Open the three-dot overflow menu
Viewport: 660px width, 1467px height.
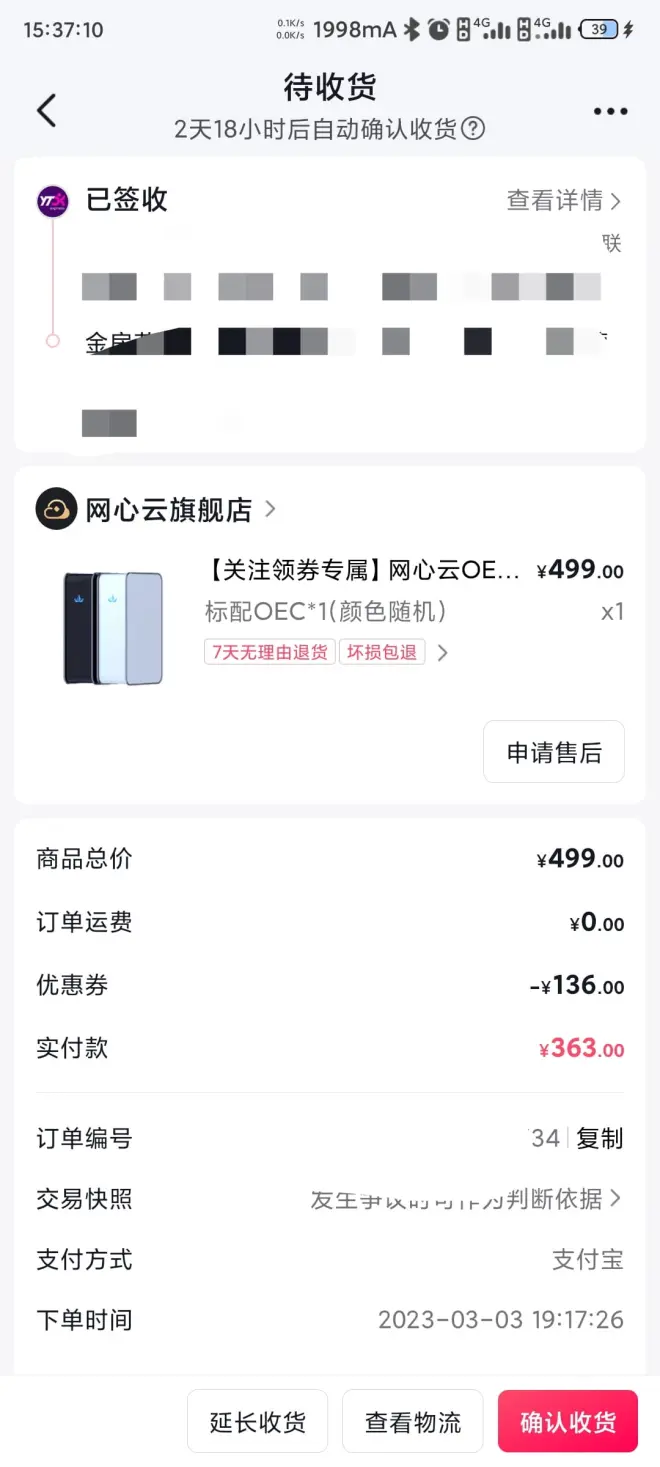(610, 111)
